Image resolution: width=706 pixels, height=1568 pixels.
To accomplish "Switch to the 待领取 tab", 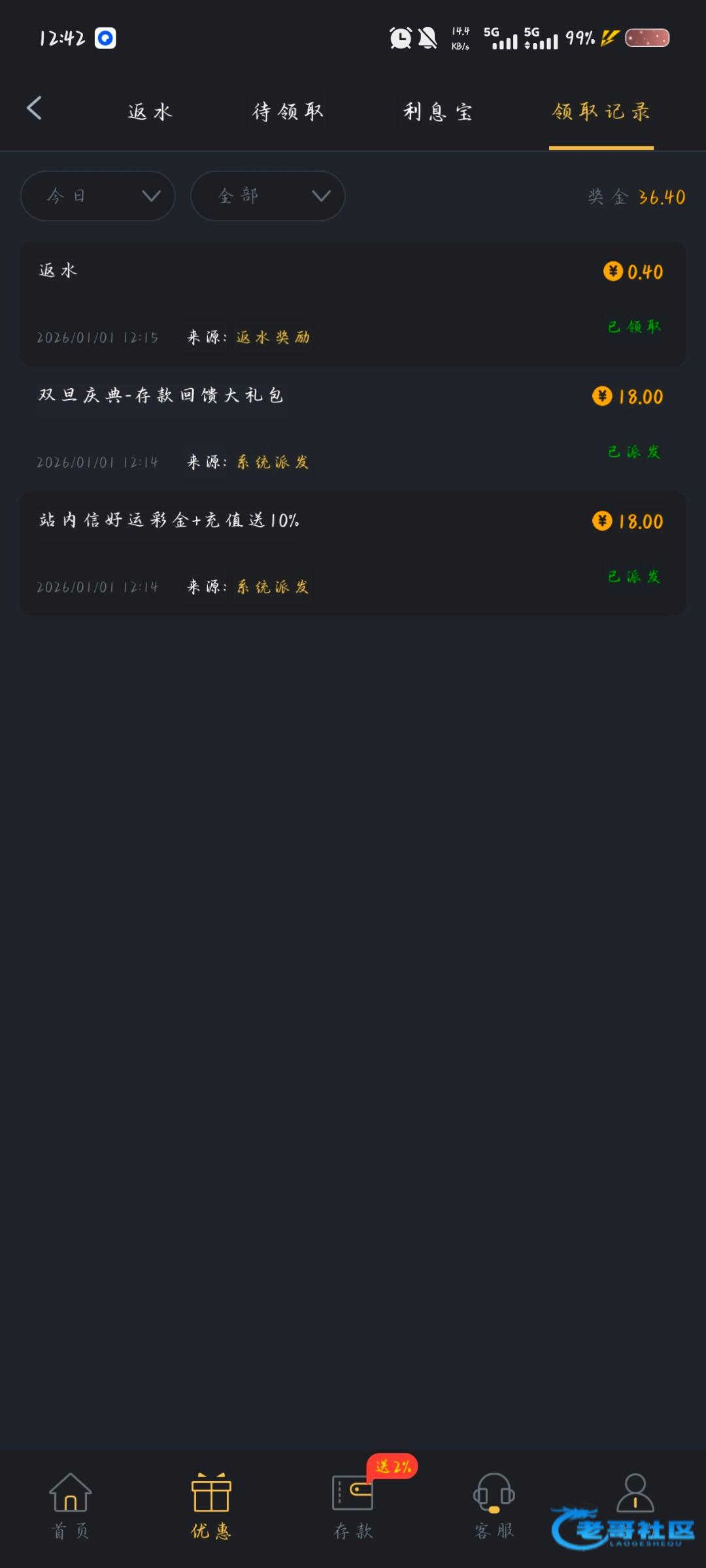I will pyautogui.click(x=288, y=112).
